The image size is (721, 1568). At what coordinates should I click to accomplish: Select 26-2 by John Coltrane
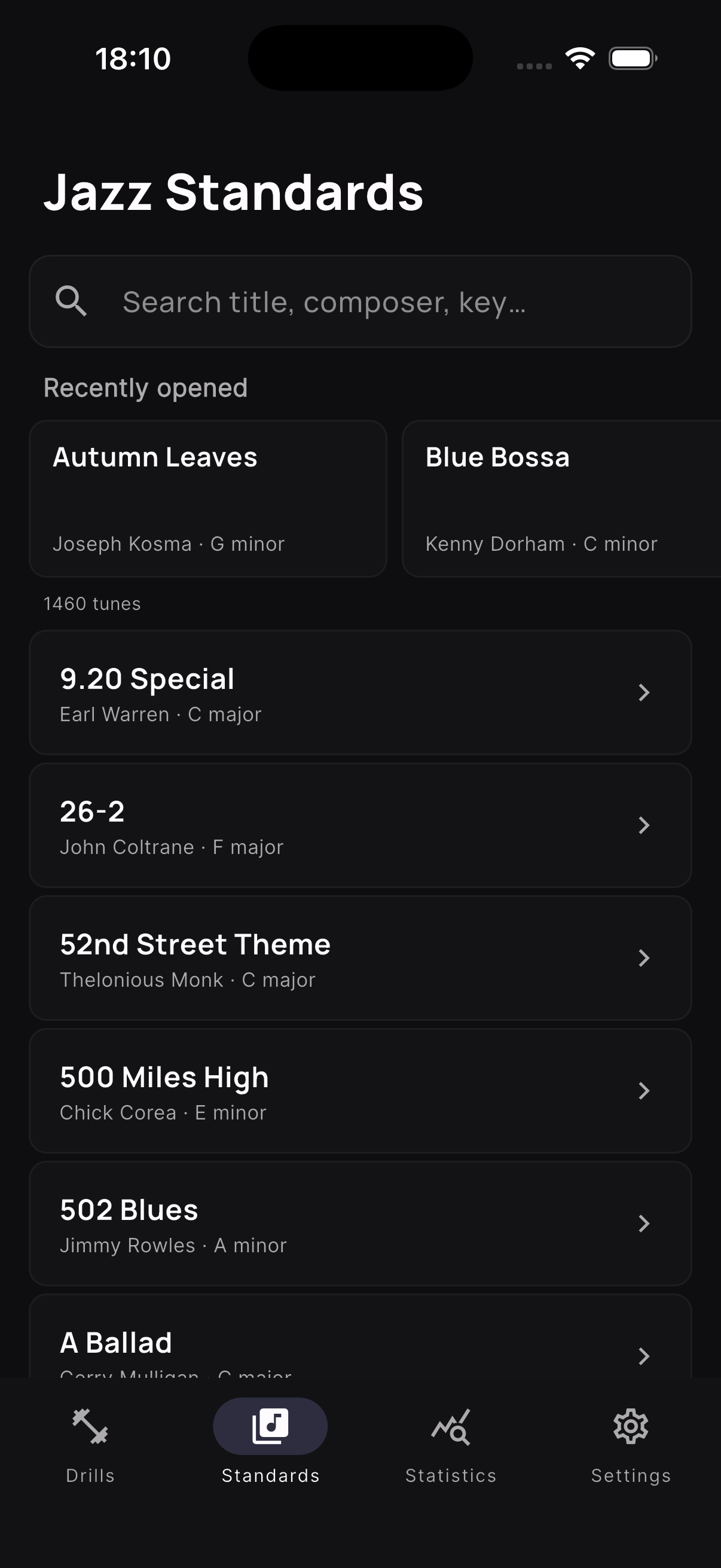click(360, 825)
